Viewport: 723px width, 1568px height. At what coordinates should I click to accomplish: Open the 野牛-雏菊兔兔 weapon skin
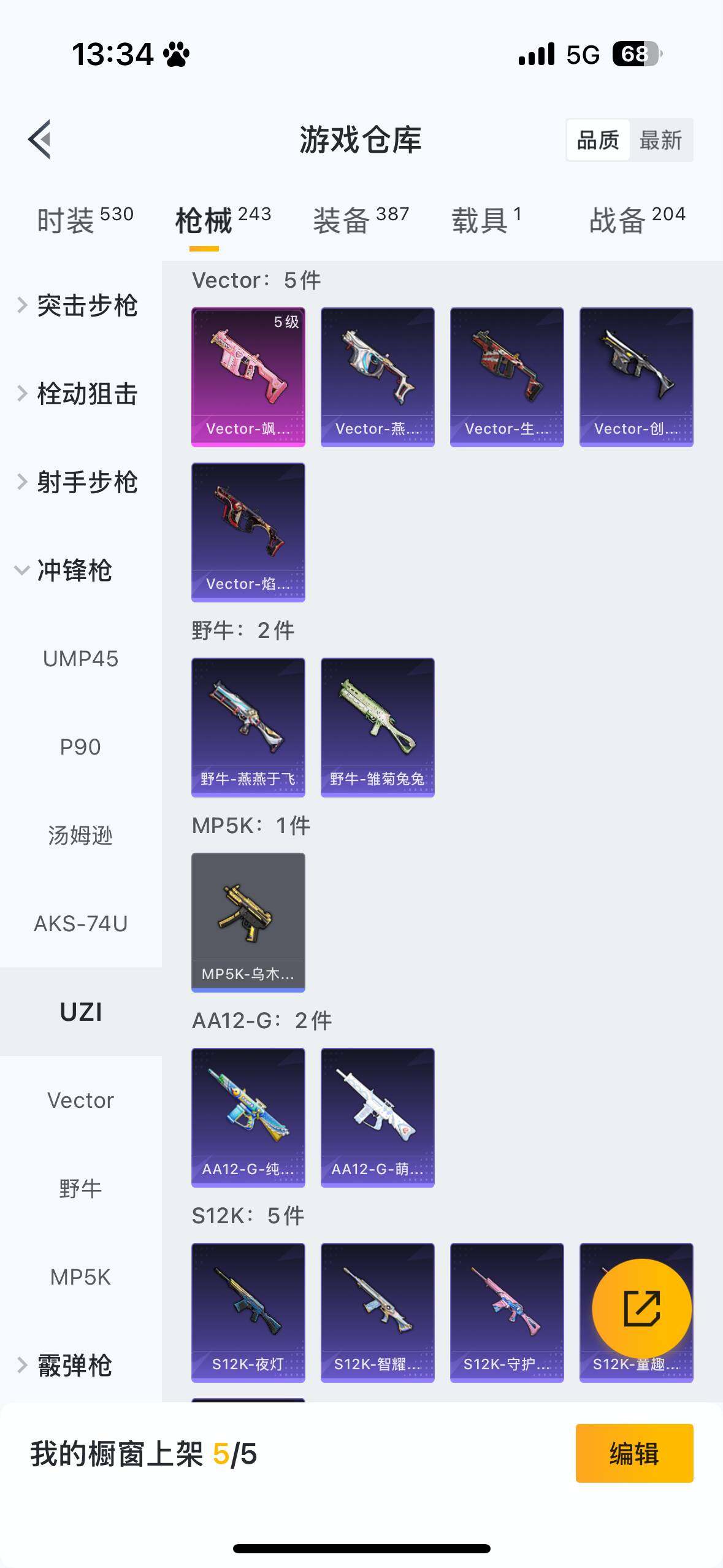(378, 726)
